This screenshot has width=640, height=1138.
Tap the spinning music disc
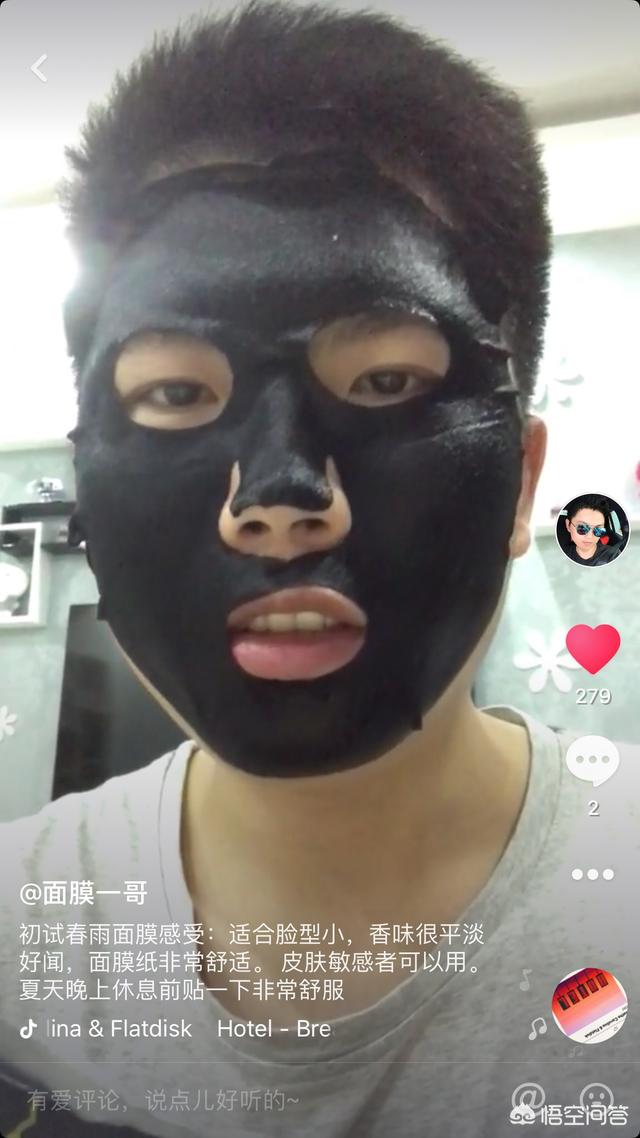(589, 1005)
